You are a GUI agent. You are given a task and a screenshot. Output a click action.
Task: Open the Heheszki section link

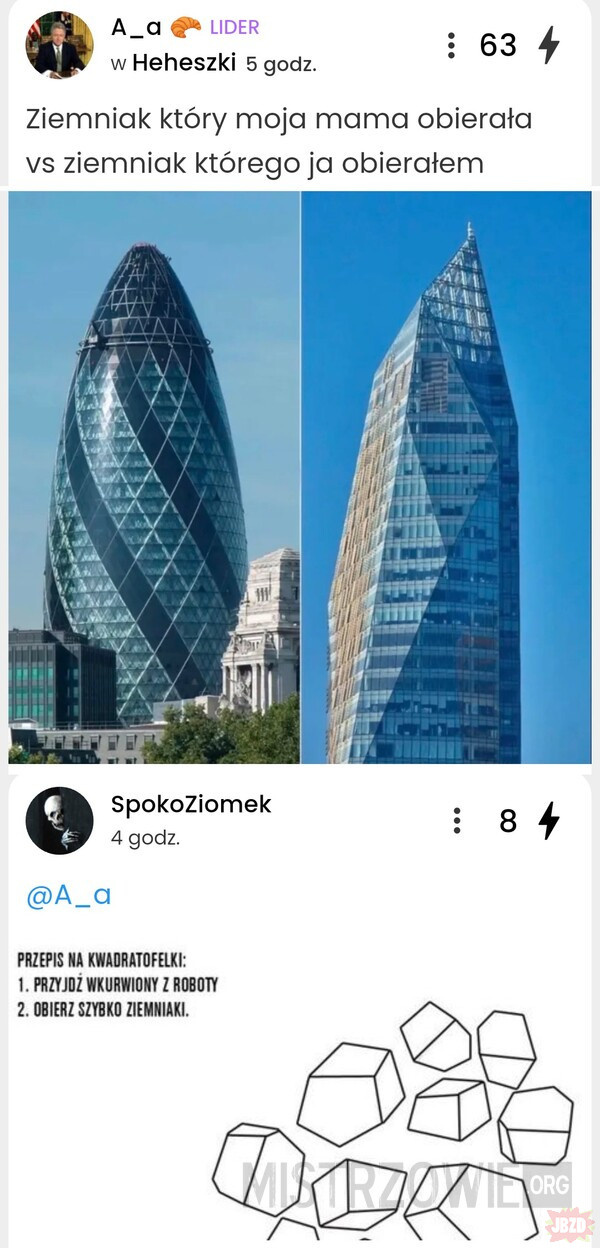click(184, 64)
